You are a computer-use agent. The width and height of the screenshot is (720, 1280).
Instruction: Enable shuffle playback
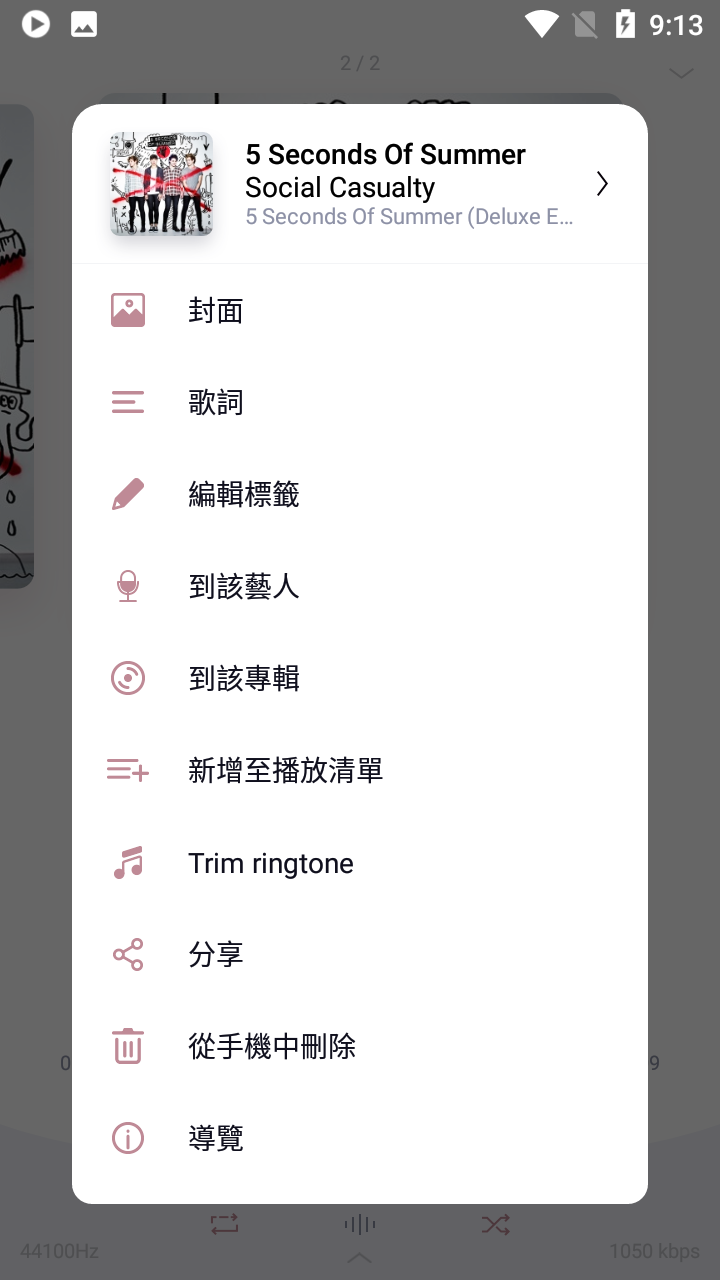point(495,1223)
